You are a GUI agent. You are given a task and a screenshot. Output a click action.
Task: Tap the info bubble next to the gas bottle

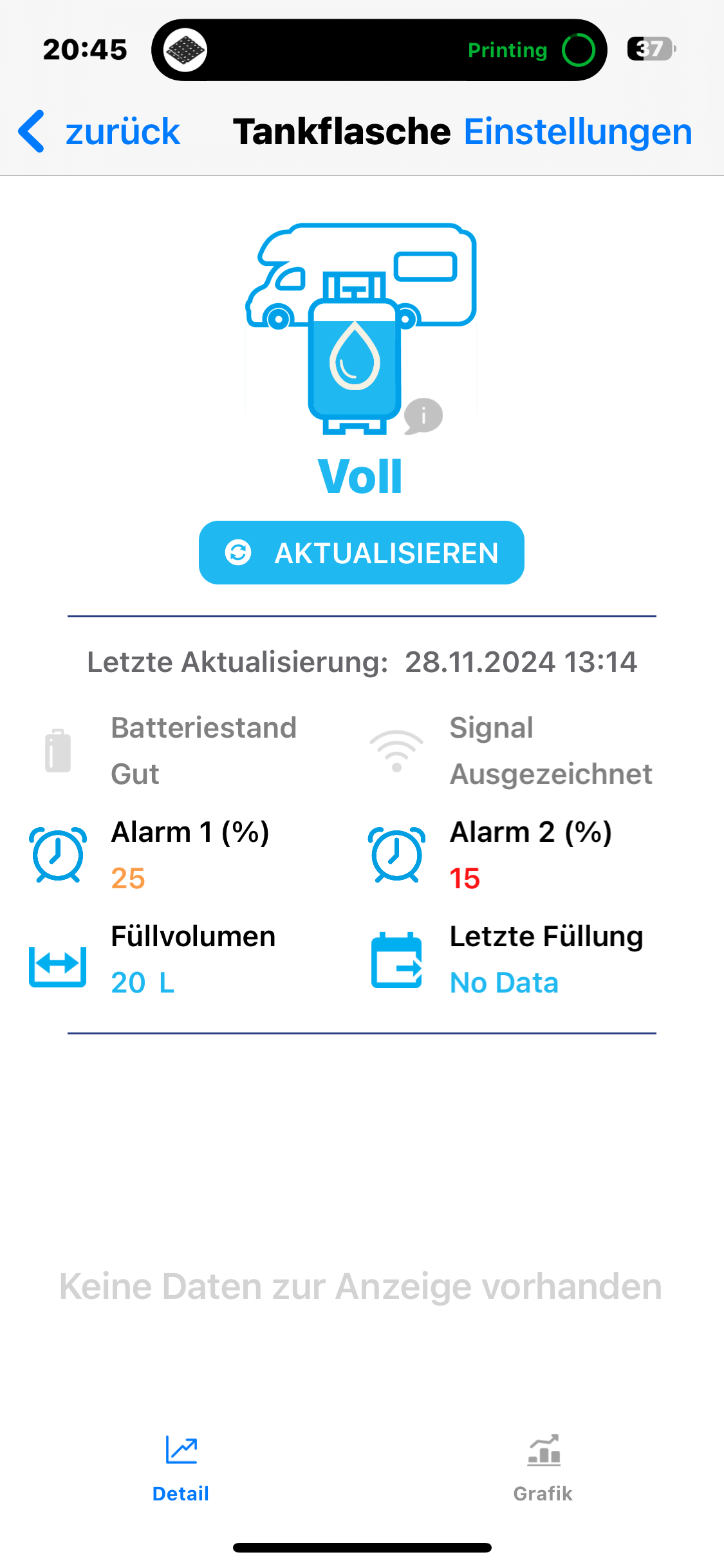pyautogui.click(x=423, y=415)
